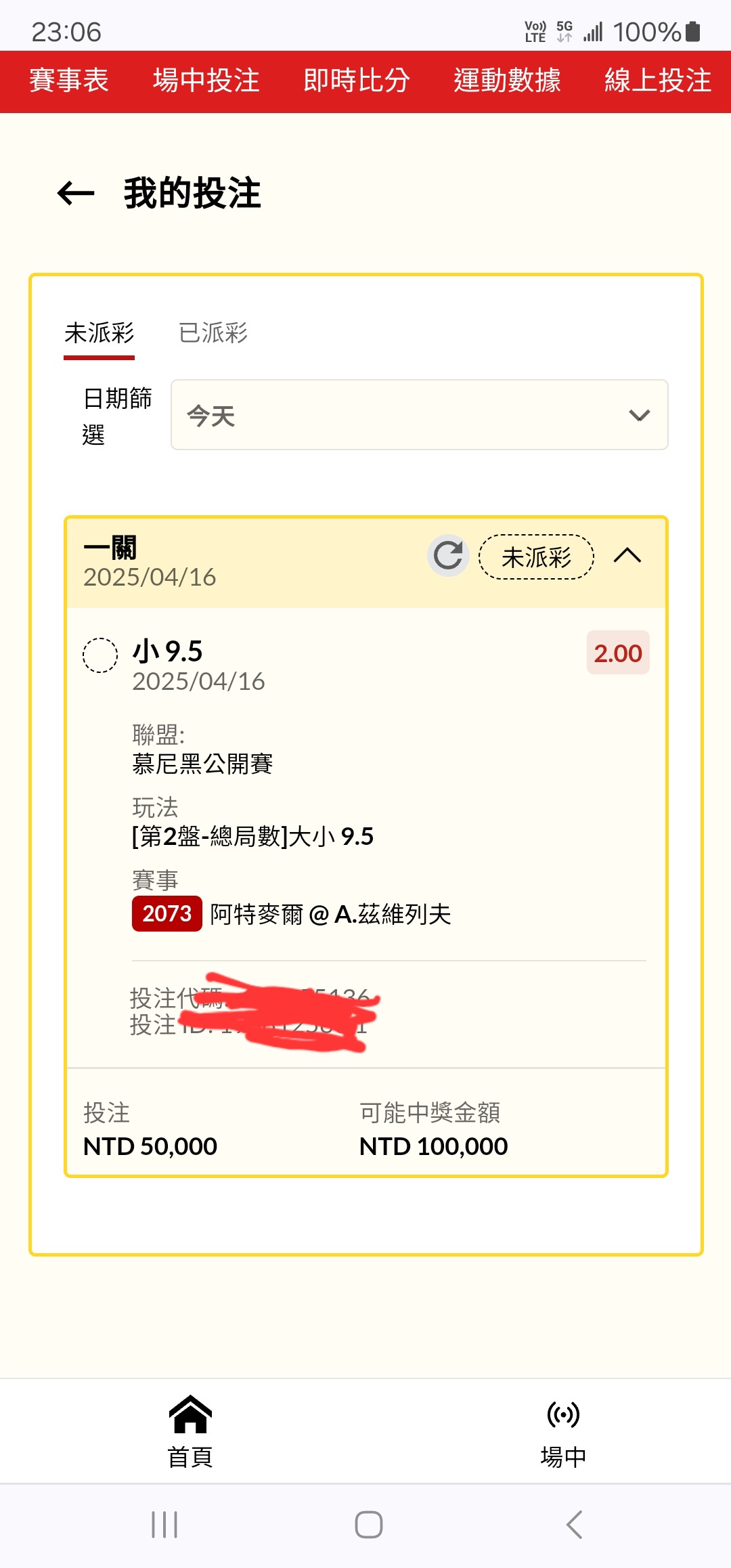Switch to 場中投注 in top bar
The height and width of the screenshot is (1568, 731).
pyautogui.click(x=206, y=81)
